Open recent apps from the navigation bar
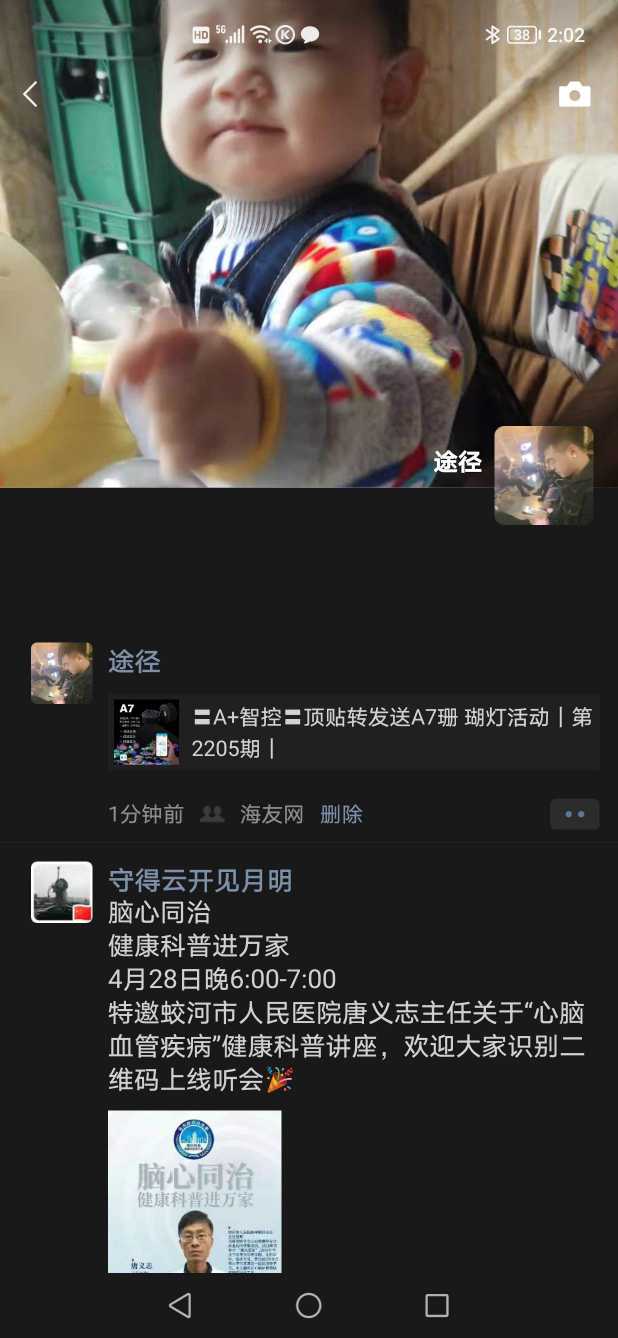The image size is (618, 1338). pos(437,1305)
